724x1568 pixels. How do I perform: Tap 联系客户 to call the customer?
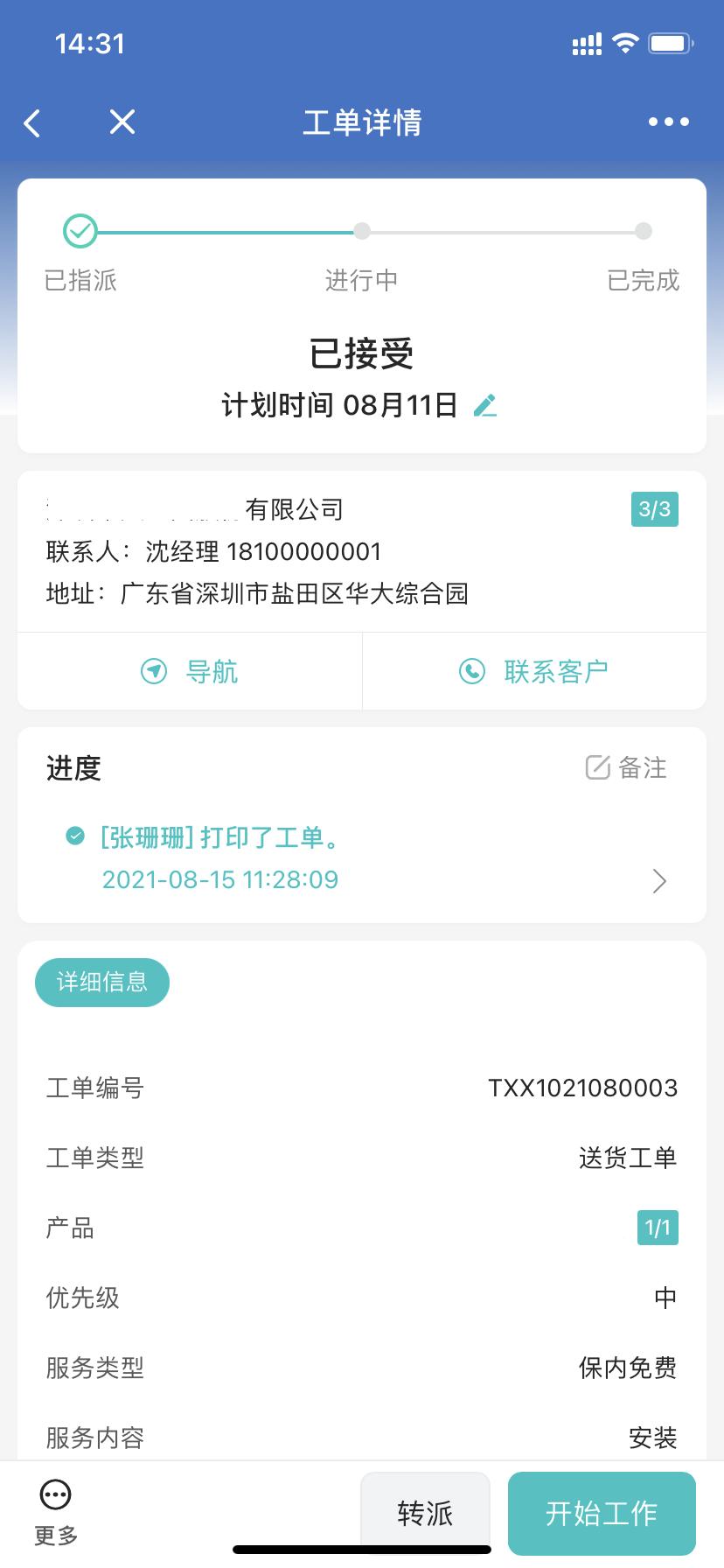pos(534,671)
